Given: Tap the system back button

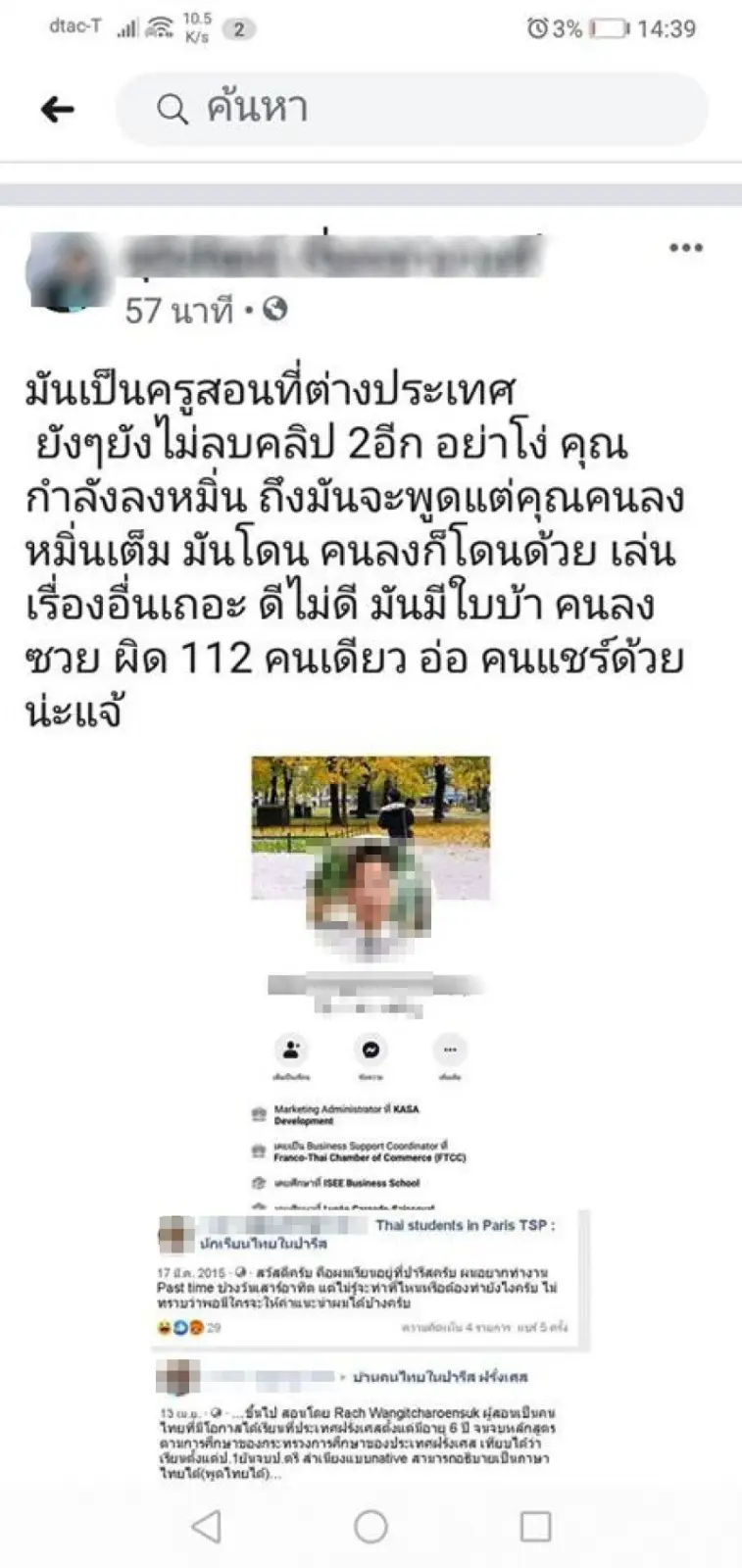Looking at the screenshot, I should (x=206, y=1526).
